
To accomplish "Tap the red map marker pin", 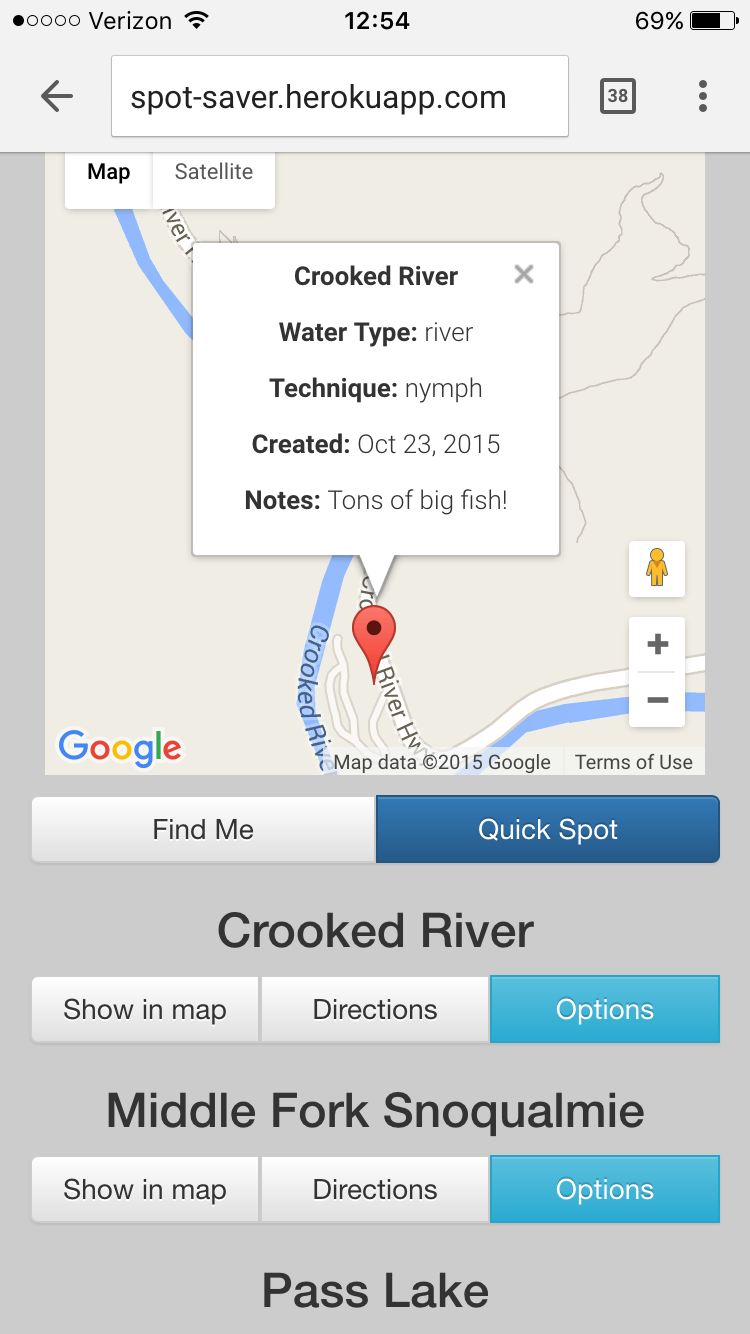I will coord(374,641).
